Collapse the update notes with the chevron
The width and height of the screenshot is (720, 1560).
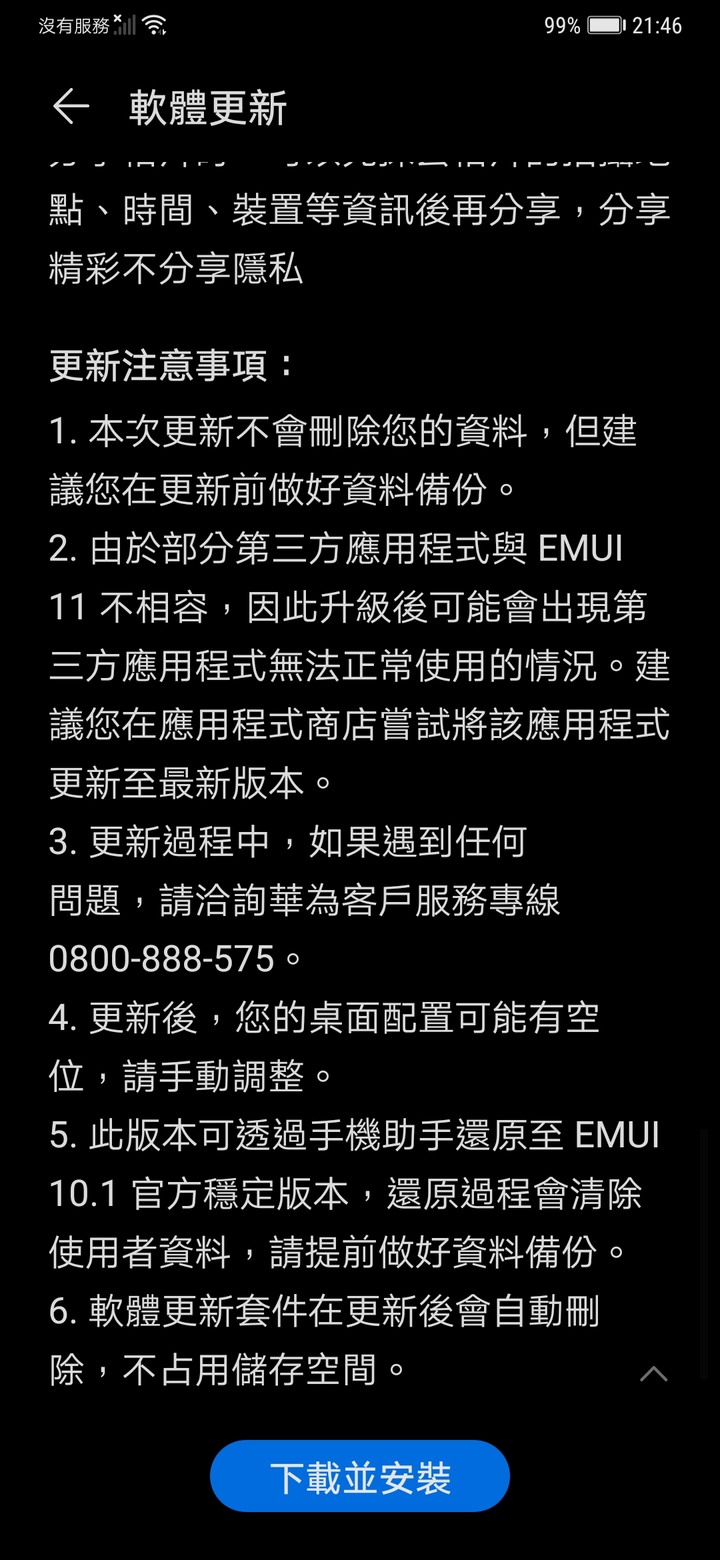tap(653, 1373)
